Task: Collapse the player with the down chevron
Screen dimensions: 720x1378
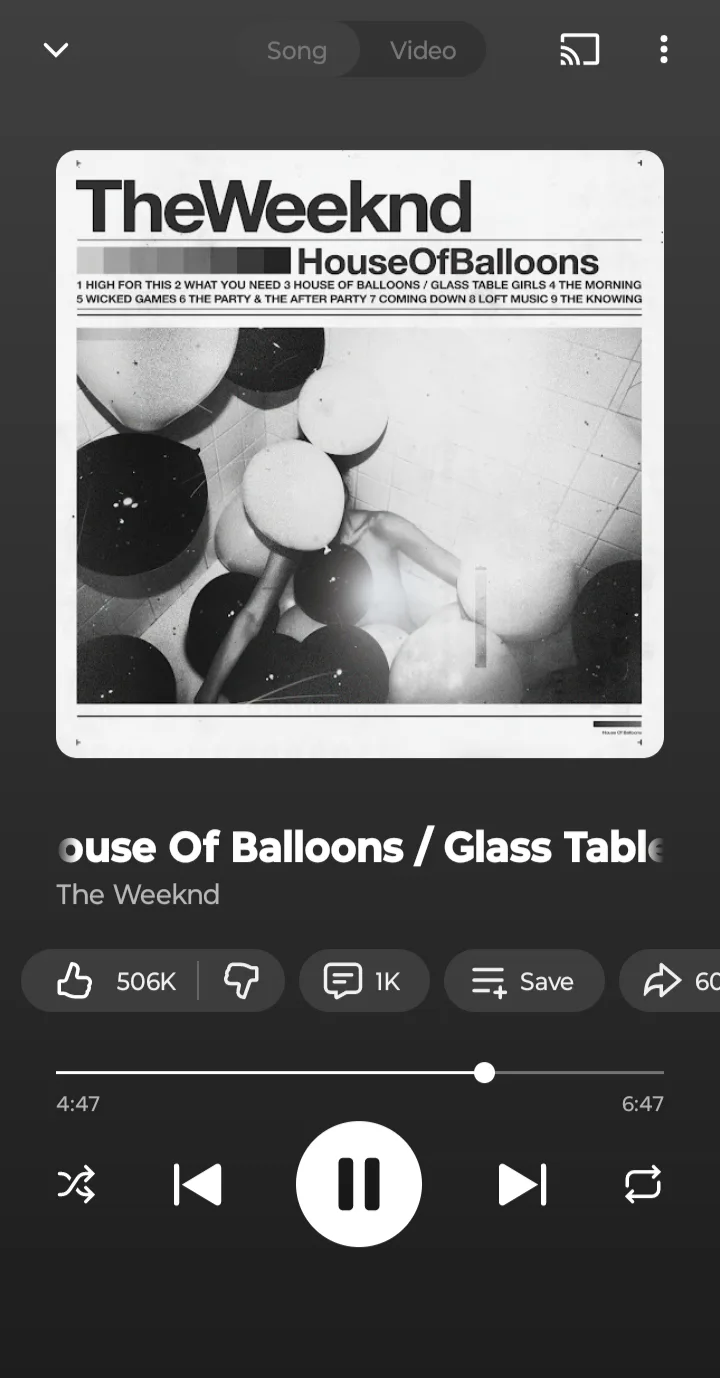Action: (56, 50)
